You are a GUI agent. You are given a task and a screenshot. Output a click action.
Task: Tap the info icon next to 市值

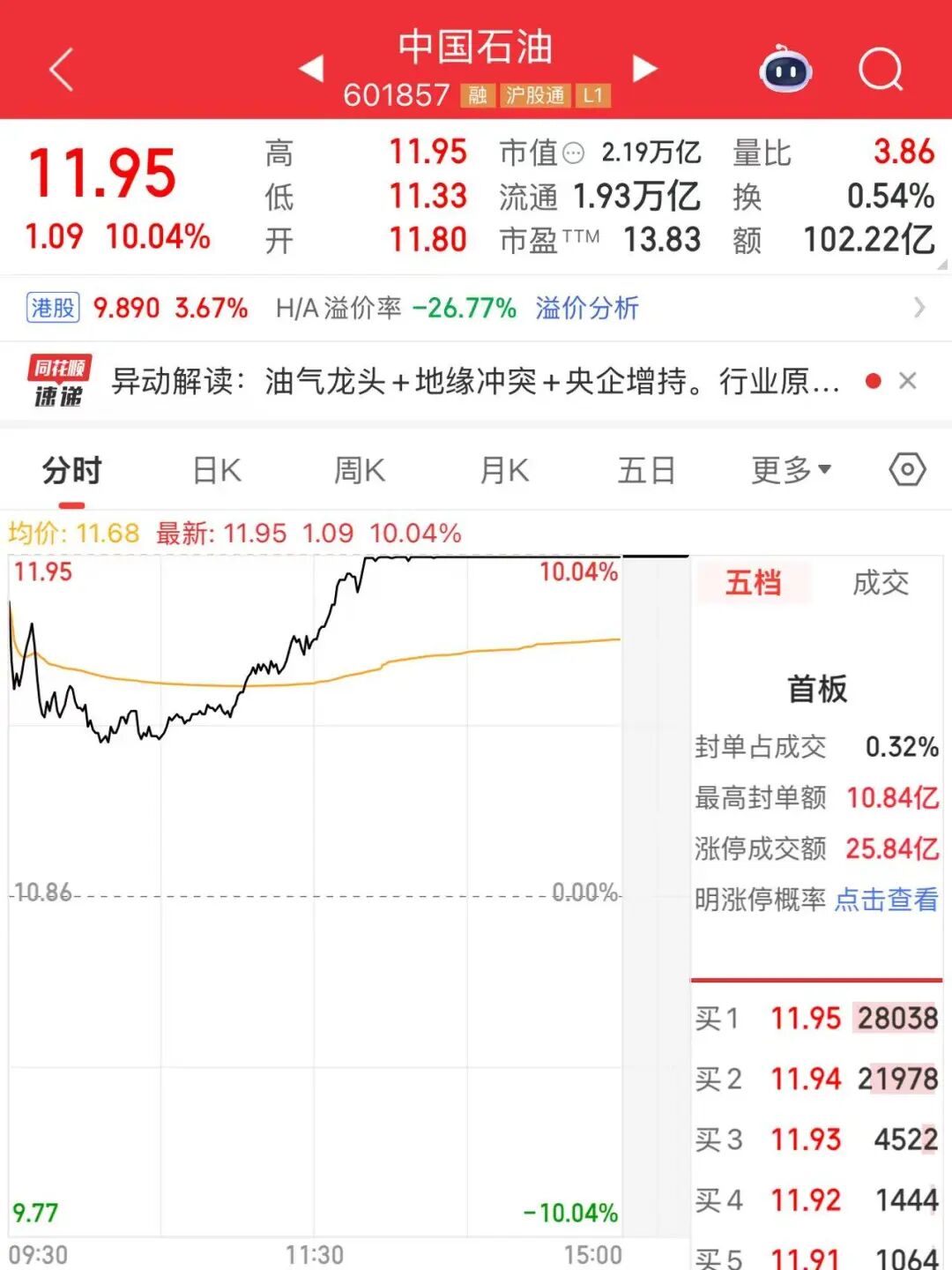tap(575, 152)
